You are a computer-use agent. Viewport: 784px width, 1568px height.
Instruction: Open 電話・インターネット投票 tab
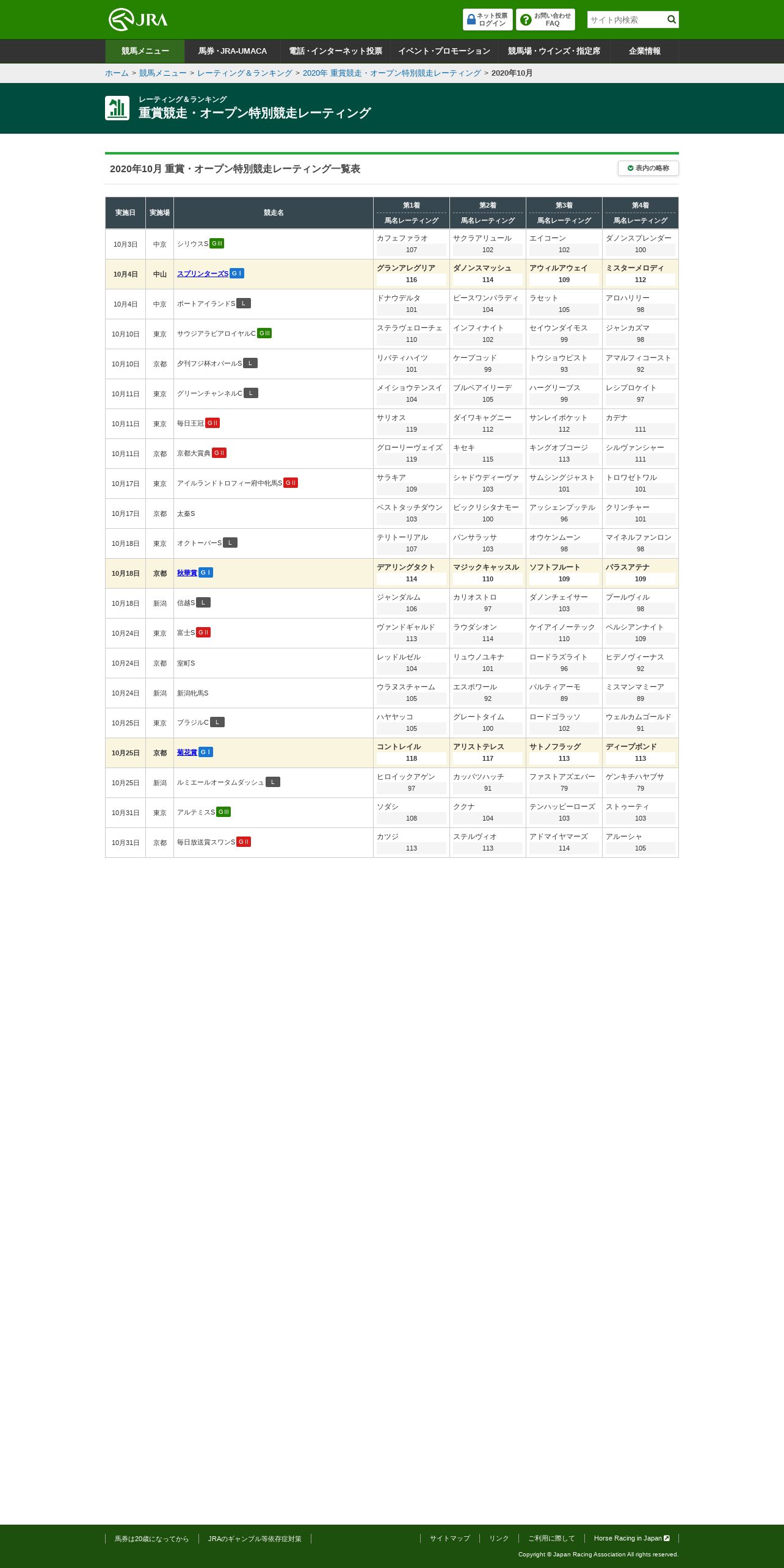335,51
